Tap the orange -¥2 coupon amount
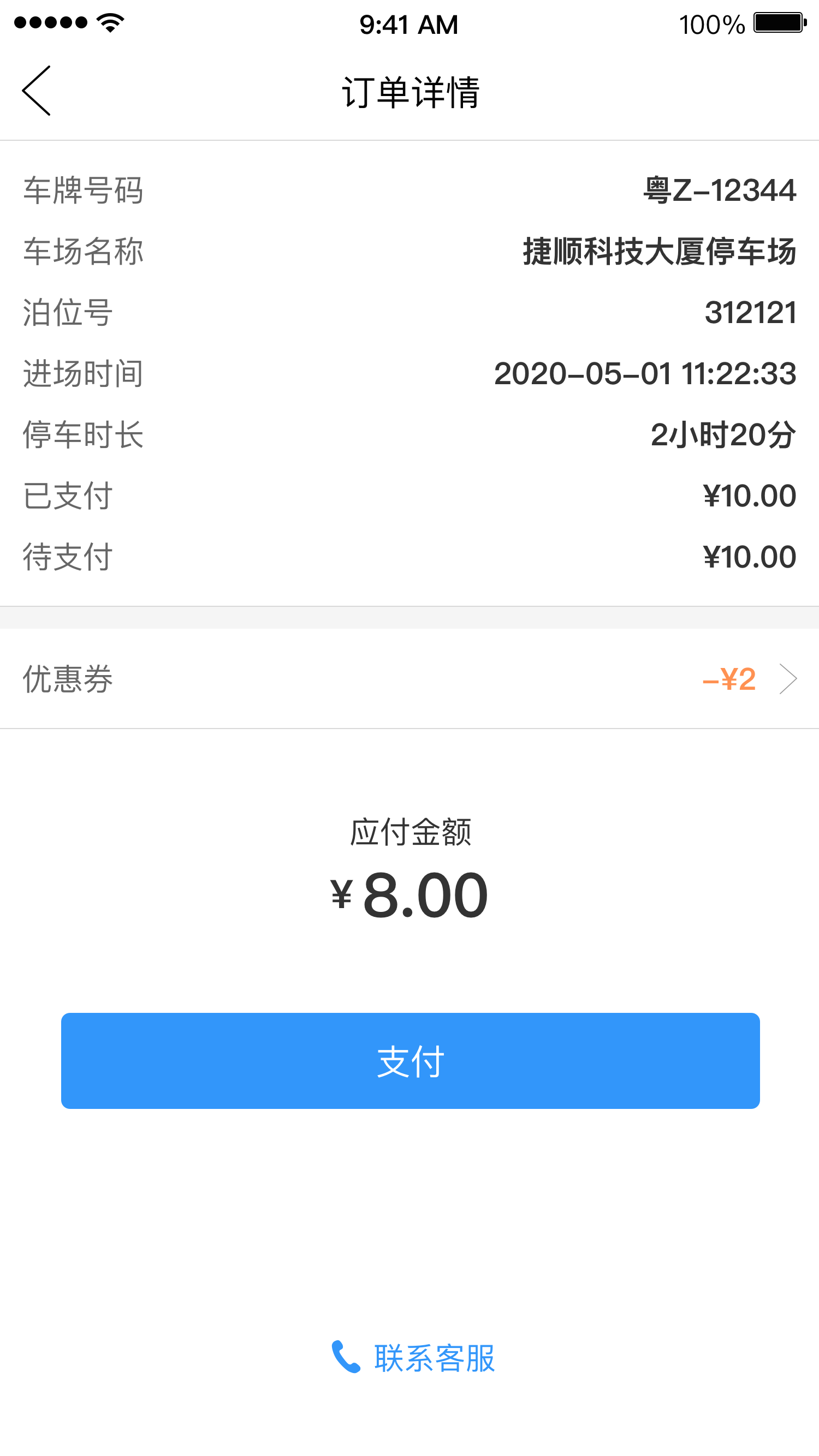 coord(729,681)
